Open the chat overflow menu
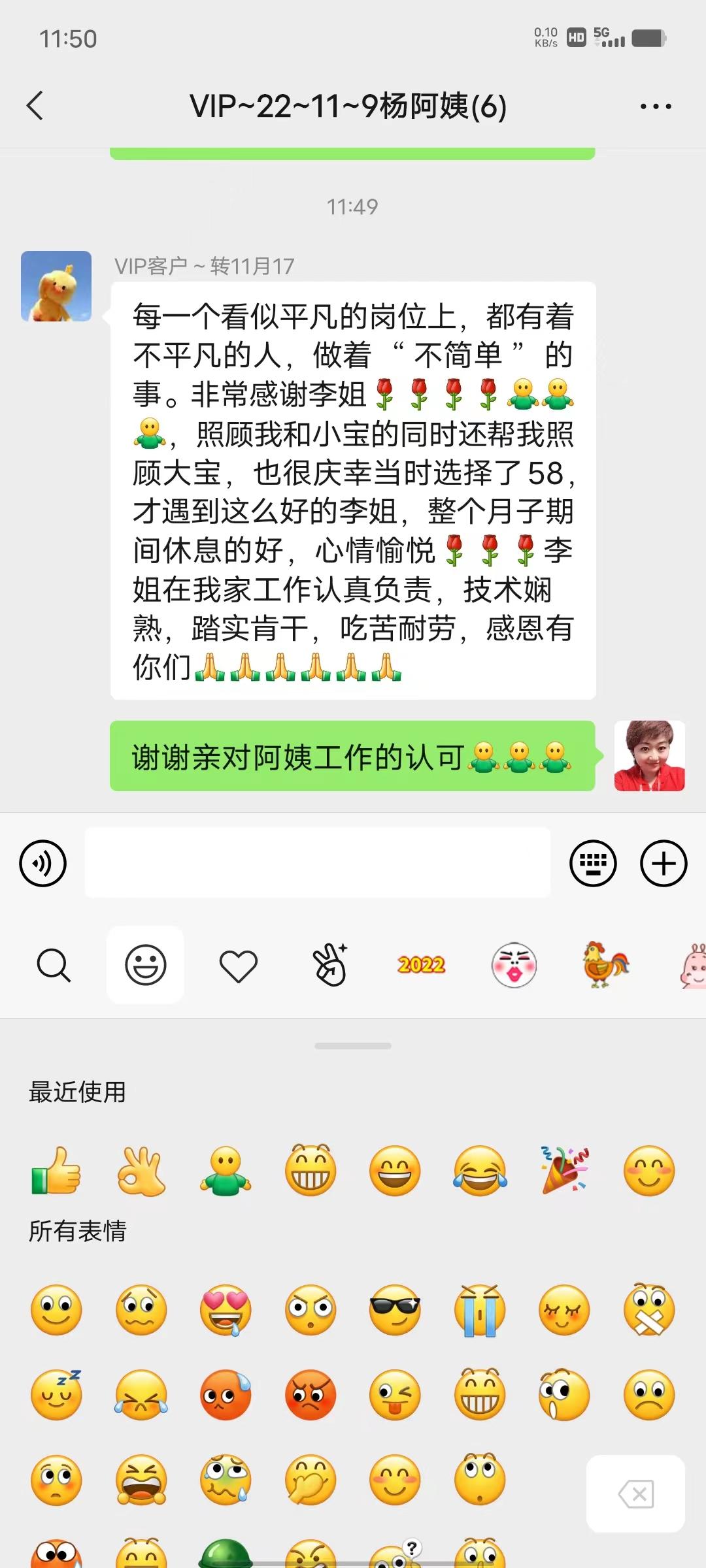 pos(655,106)
